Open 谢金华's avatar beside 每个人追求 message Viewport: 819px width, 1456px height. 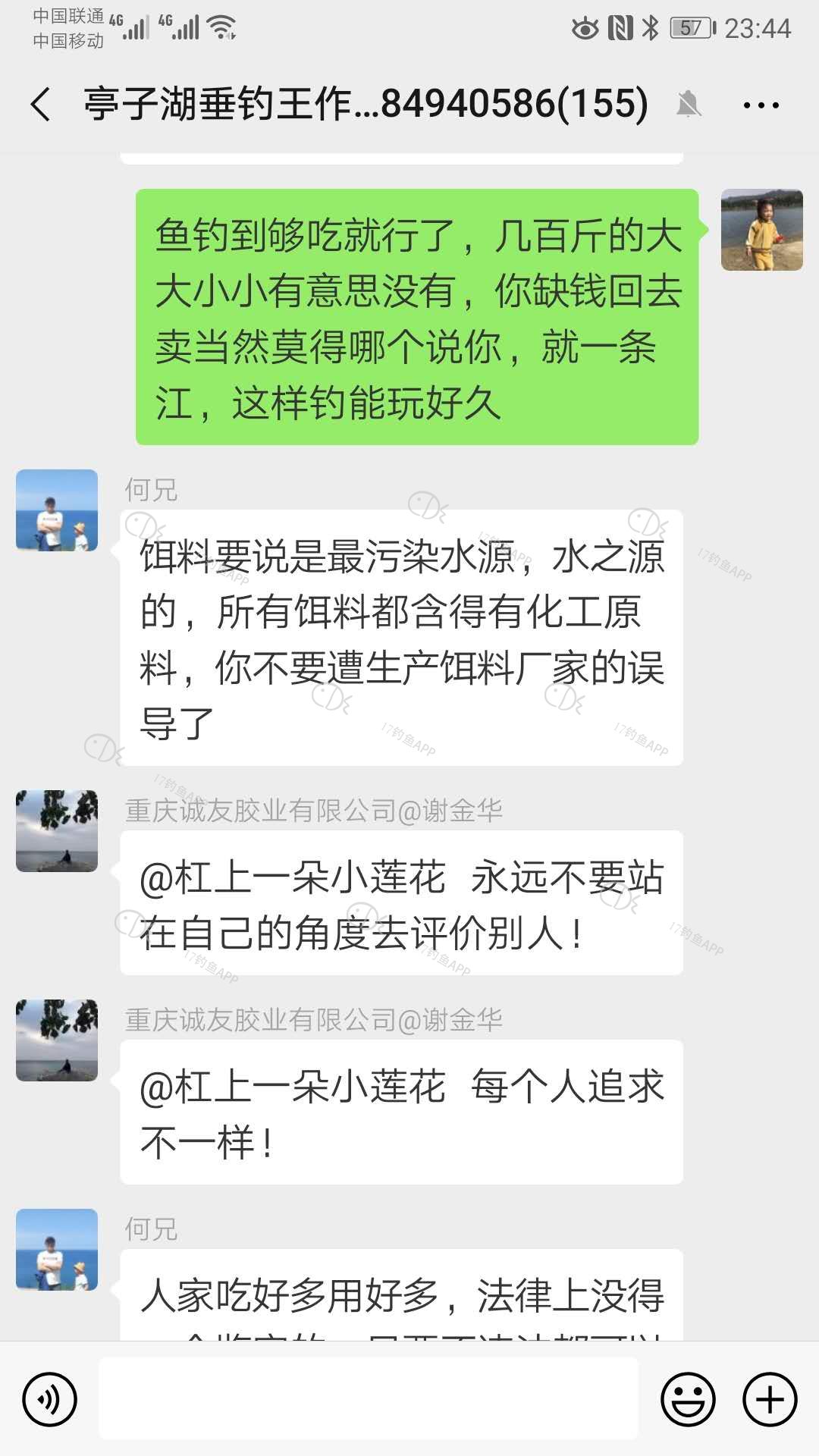pyautogui.click(x=57, y=1040)
